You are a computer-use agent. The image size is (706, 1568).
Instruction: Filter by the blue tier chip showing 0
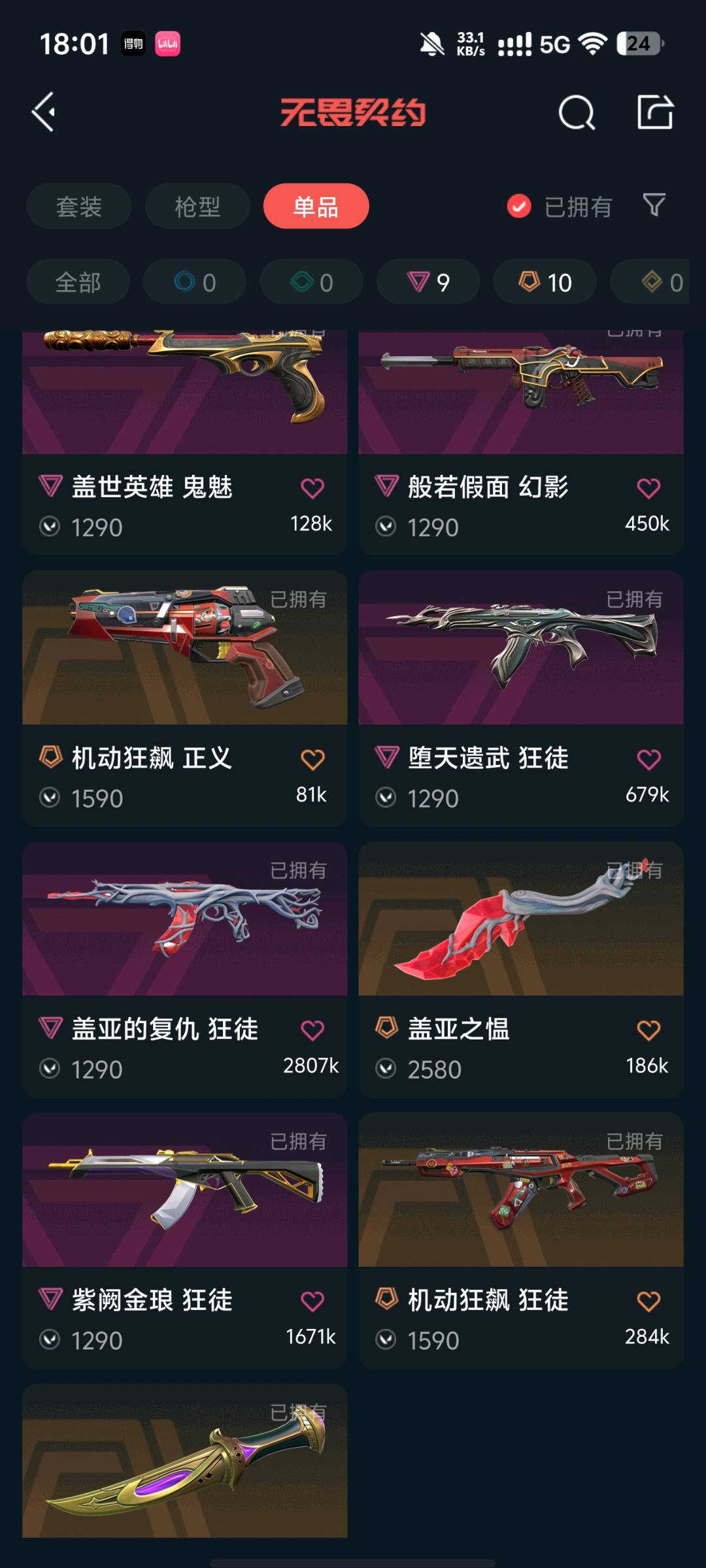click(194, 282)
